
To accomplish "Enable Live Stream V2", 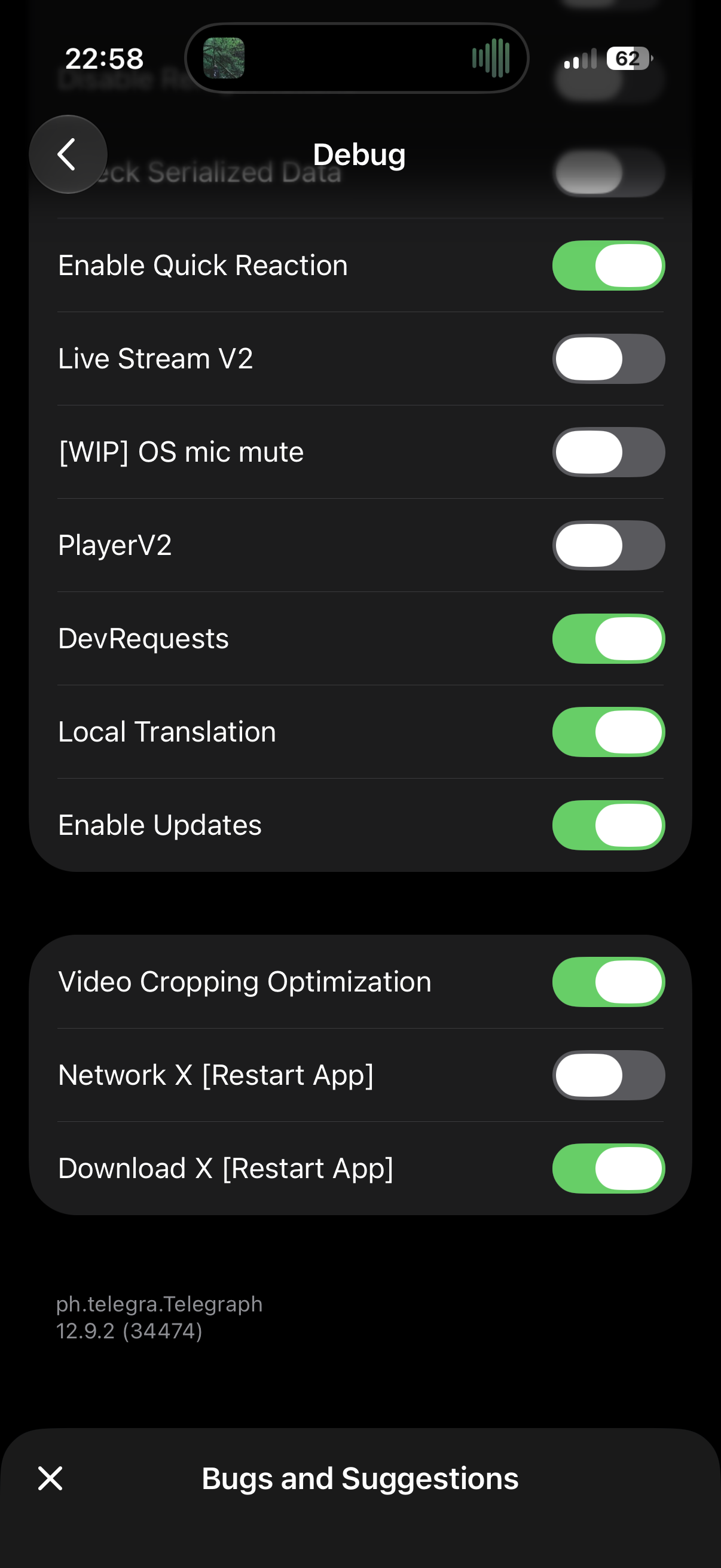I will (x=609, y=359).
